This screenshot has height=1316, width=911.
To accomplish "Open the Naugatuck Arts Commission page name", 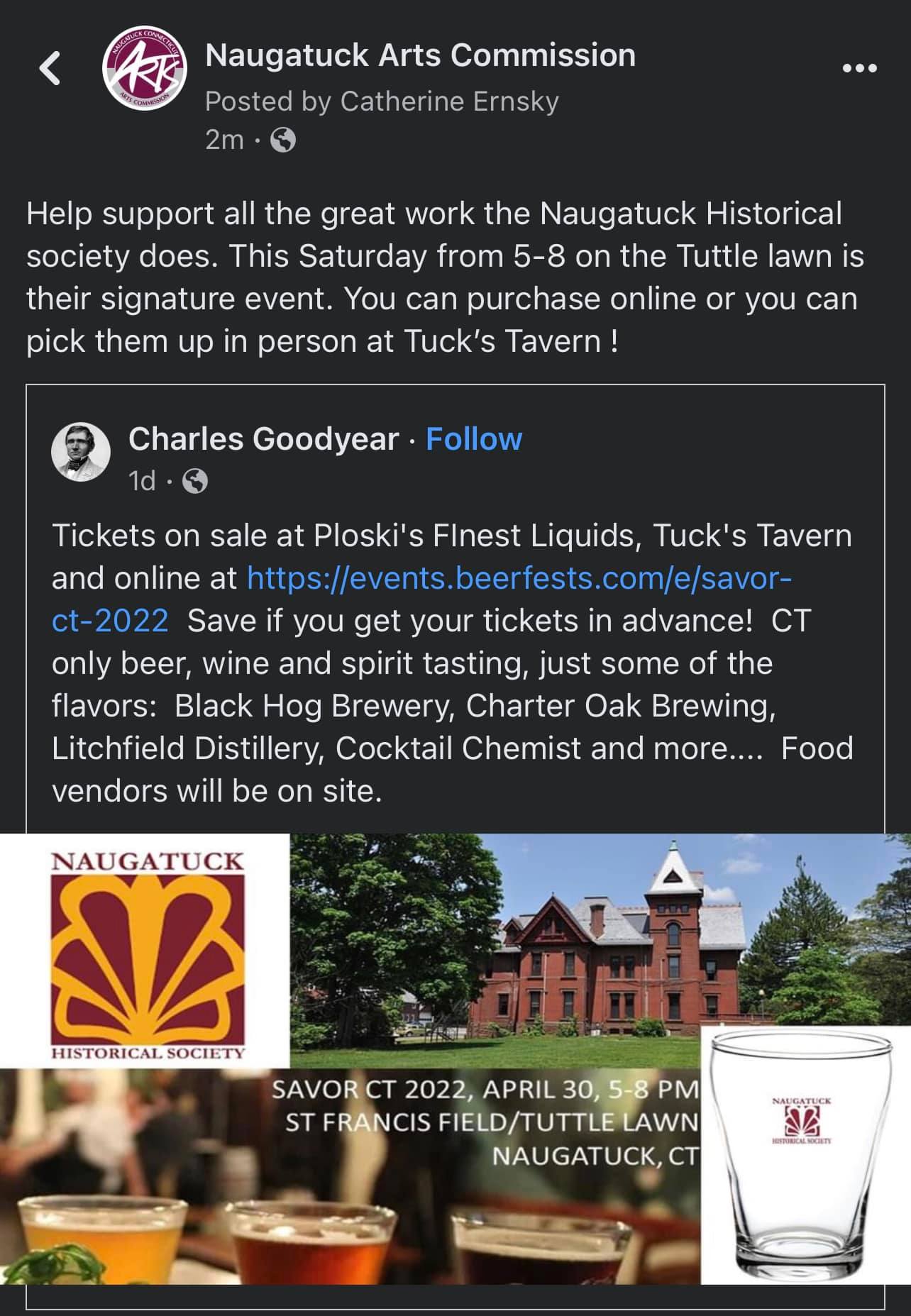I will coord(420,55).
